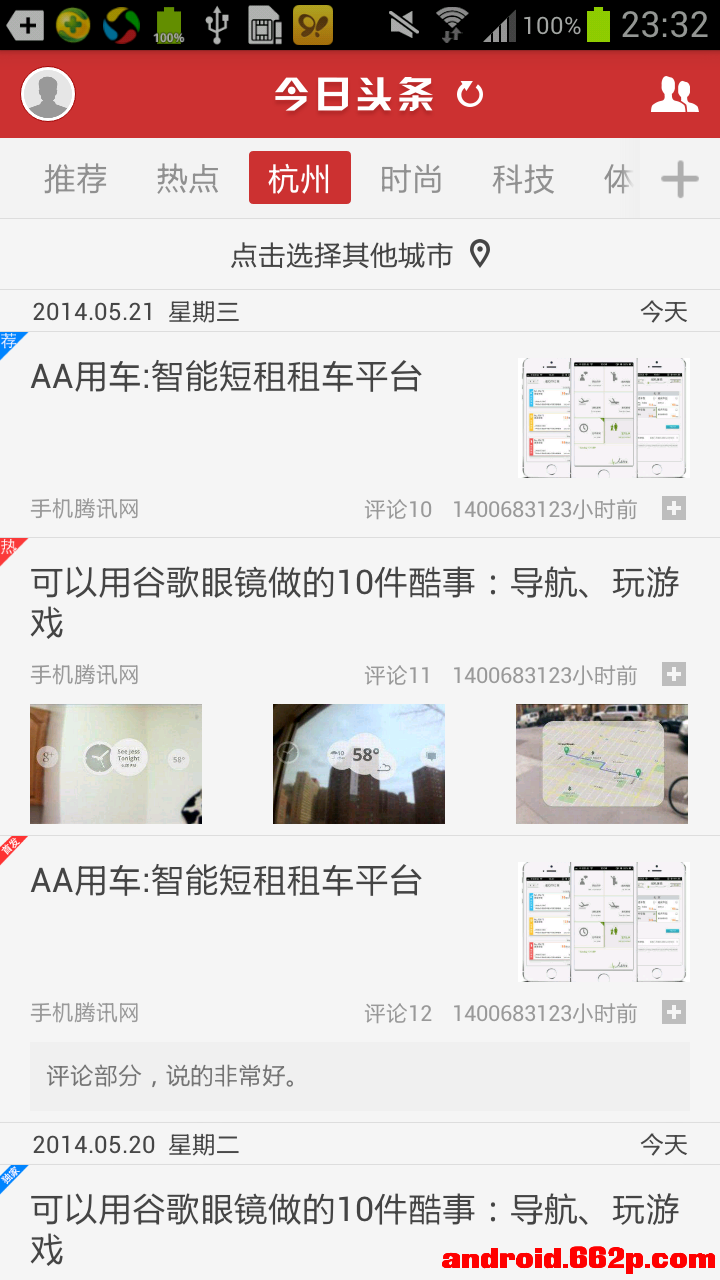720x1280 pixels.
Task: Open the friends icon in the top bar
Action: 674,95
